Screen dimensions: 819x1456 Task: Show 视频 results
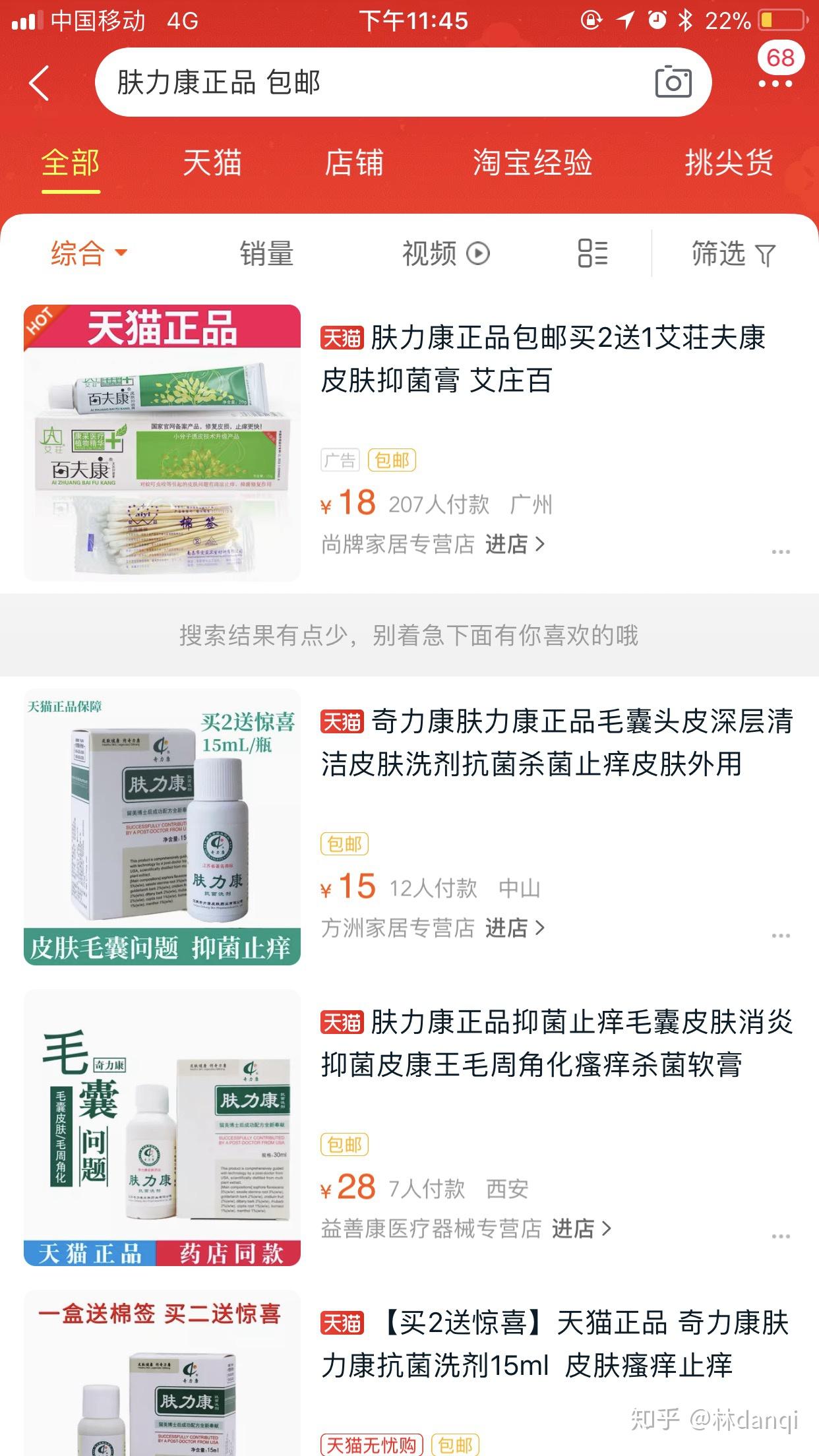point(446,253)
